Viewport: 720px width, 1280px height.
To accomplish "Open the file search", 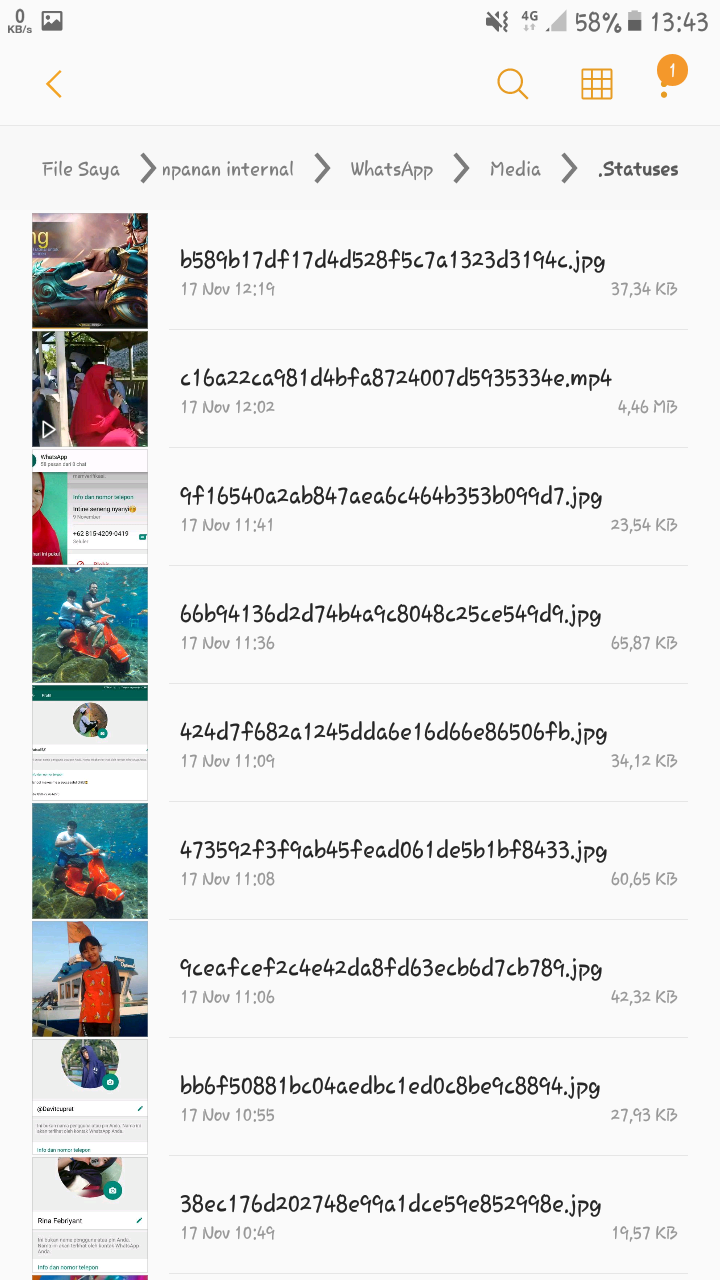I will [x=512, y=84].
